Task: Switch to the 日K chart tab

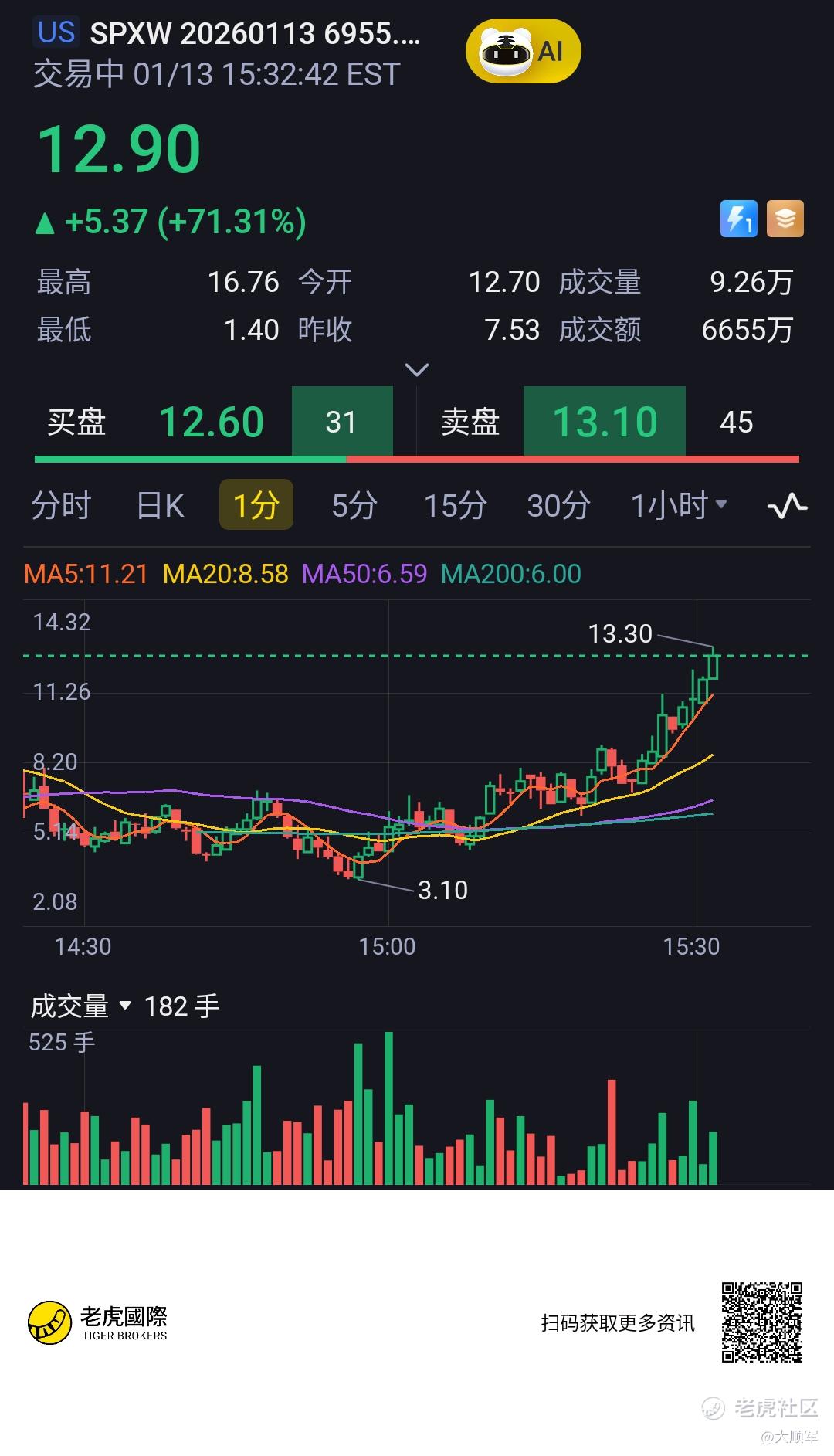Action: [160, 506]
